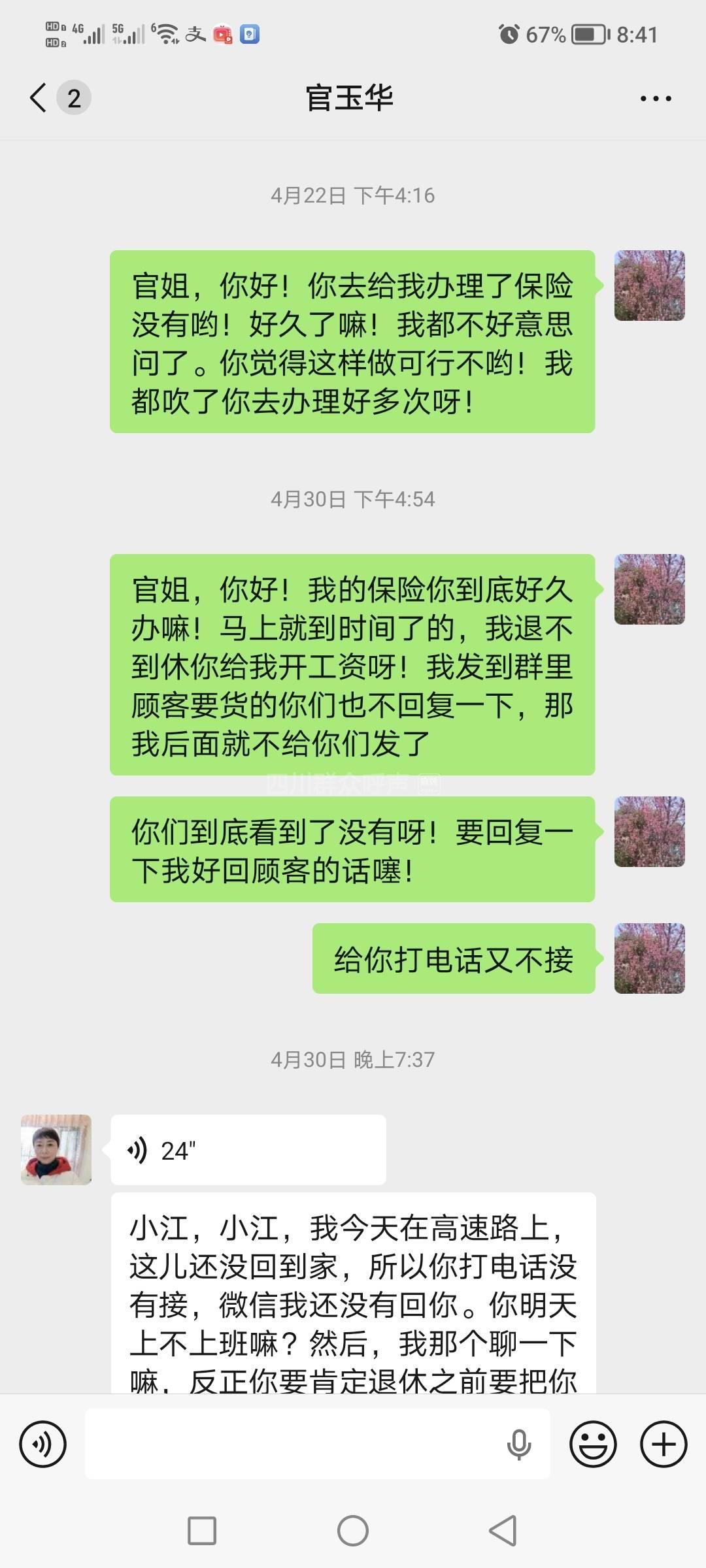Open the emoji sticker panel
Viewport: 706px width, 1568px height.
pyautogui.click(x=593, y=1444)
